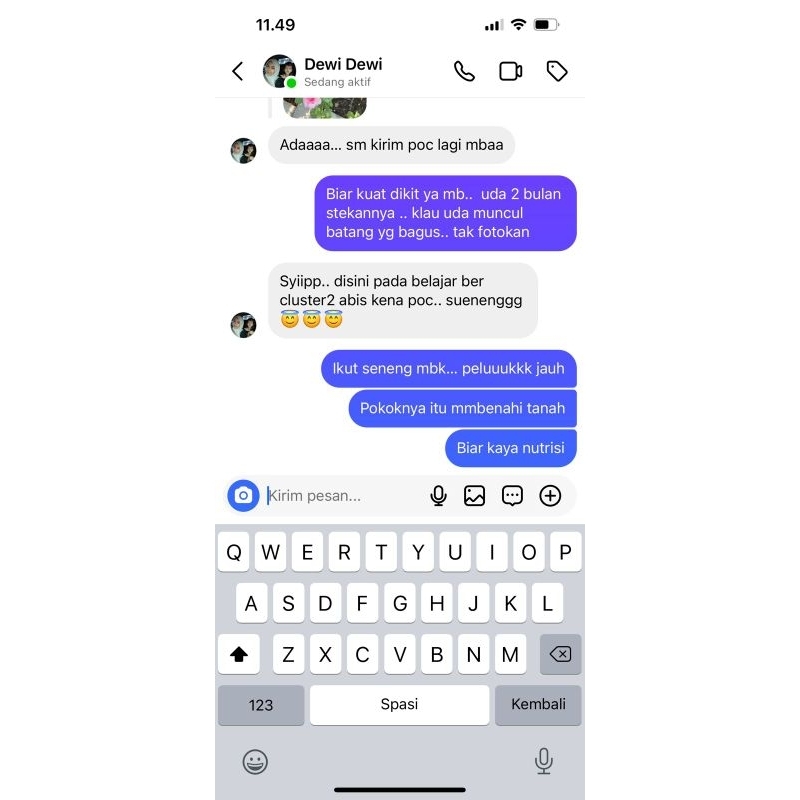Start keyboard dictation microphone
The width and height of the screenshot is (800, 800).
pos(543,761)
